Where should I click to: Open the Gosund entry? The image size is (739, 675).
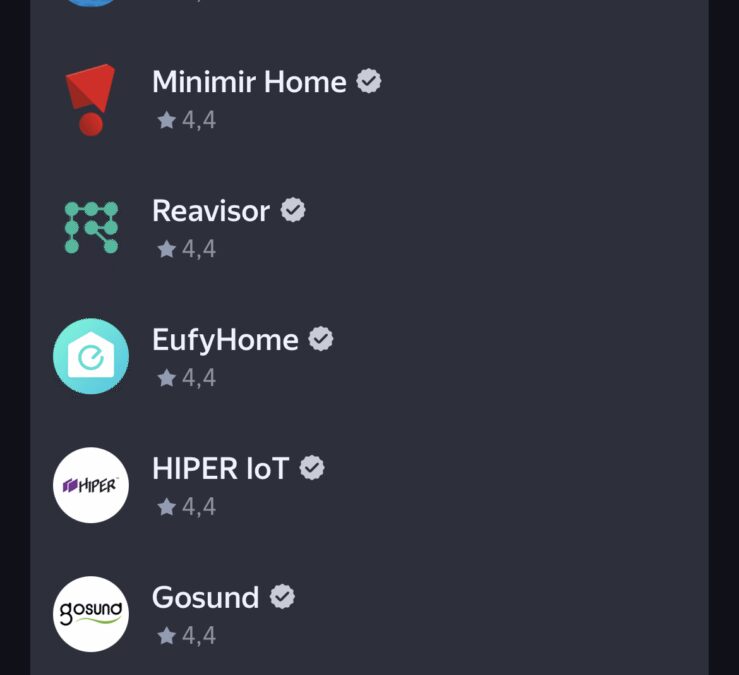[205, 597]
